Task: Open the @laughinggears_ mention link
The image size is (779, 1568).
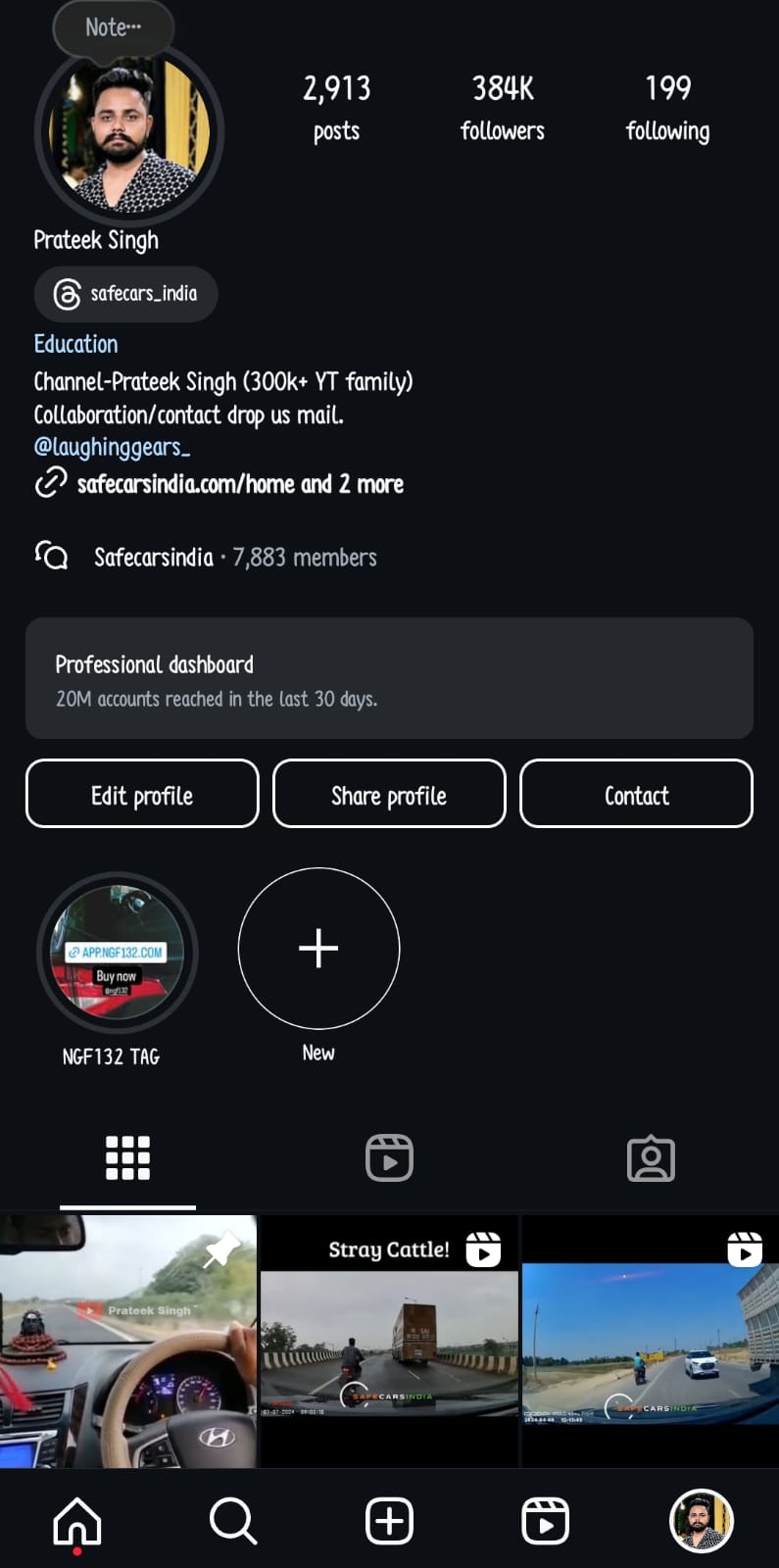Action: coord(112,448)
